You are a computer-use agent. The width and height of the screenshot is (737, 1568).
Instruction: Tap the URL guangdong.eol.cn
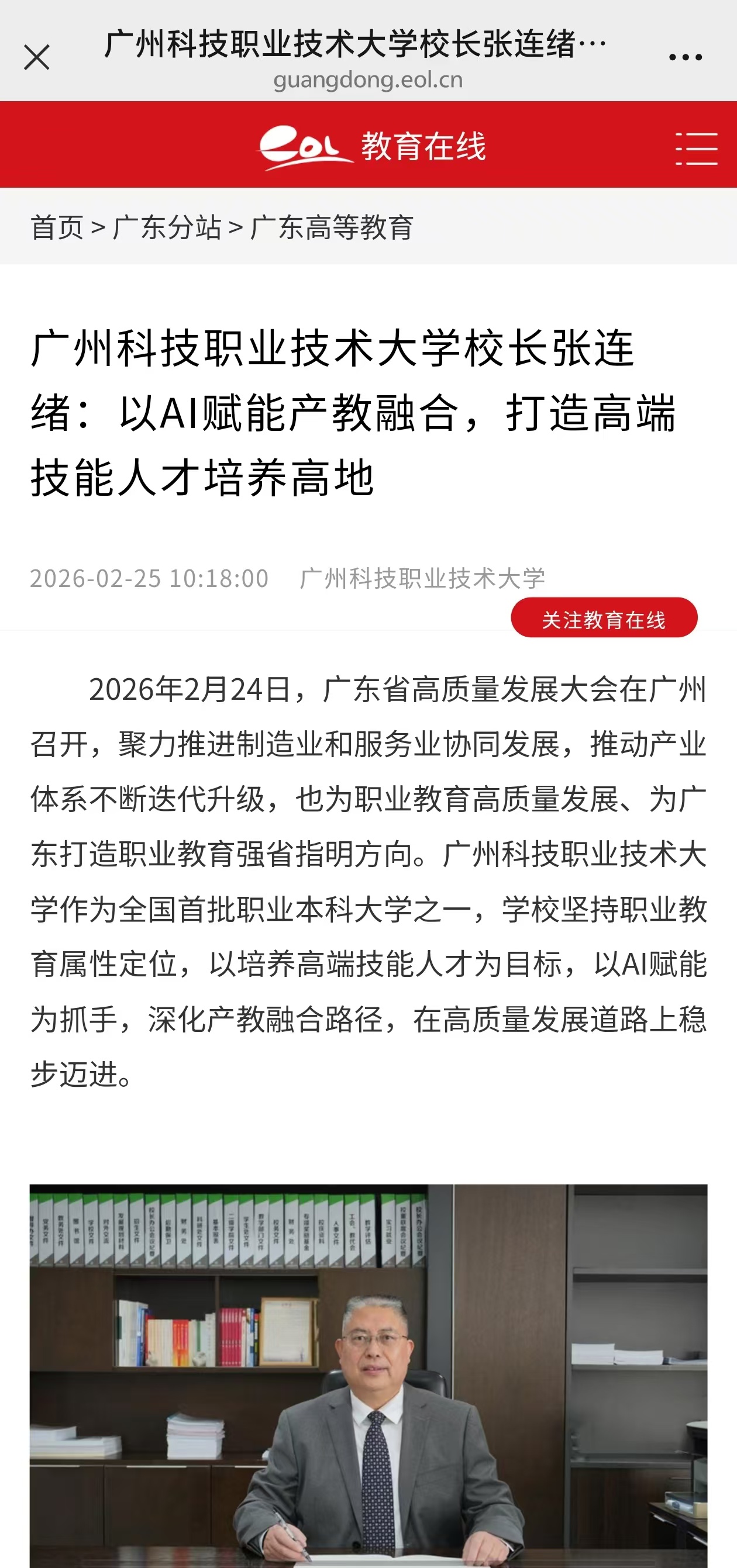[x=368, y=80]
